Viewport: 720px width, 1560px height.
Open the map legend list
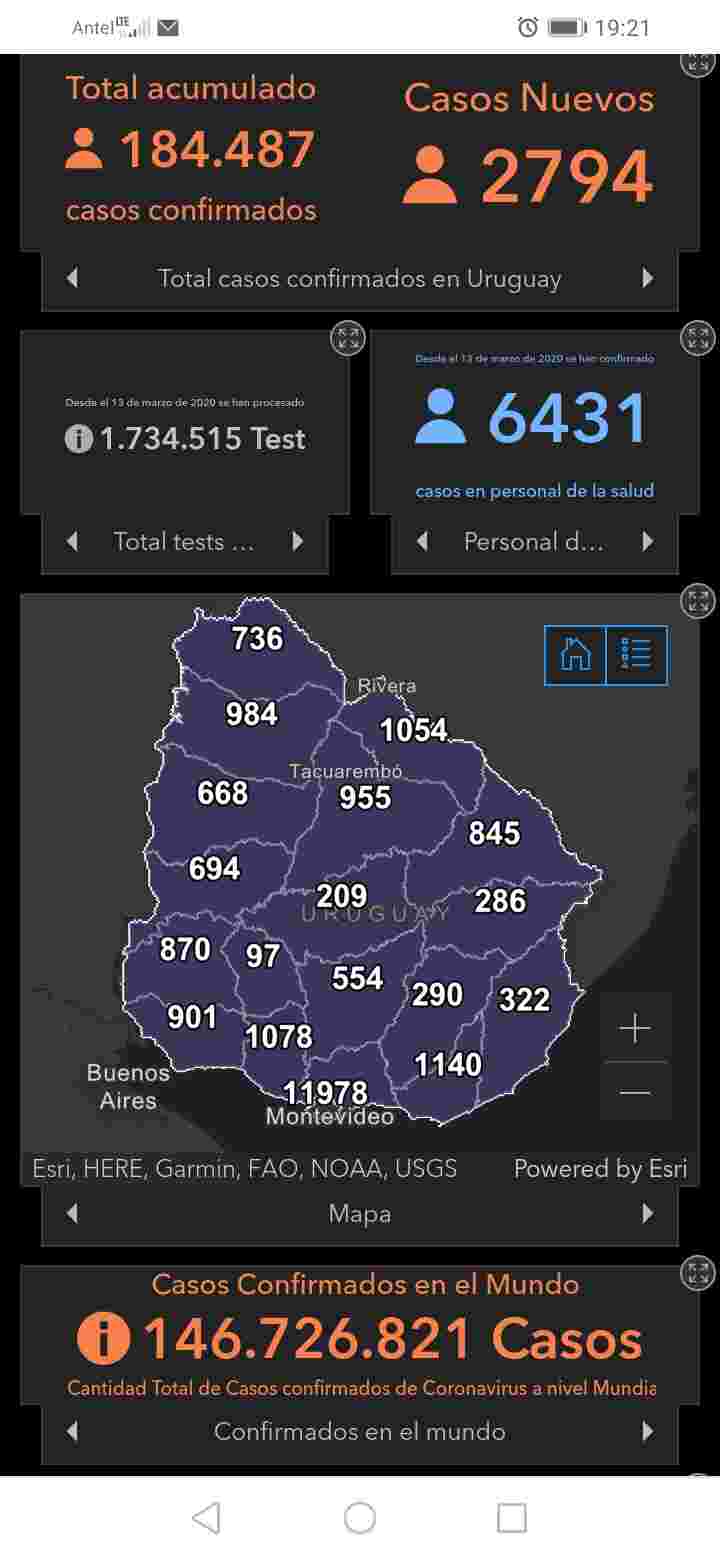637,655
